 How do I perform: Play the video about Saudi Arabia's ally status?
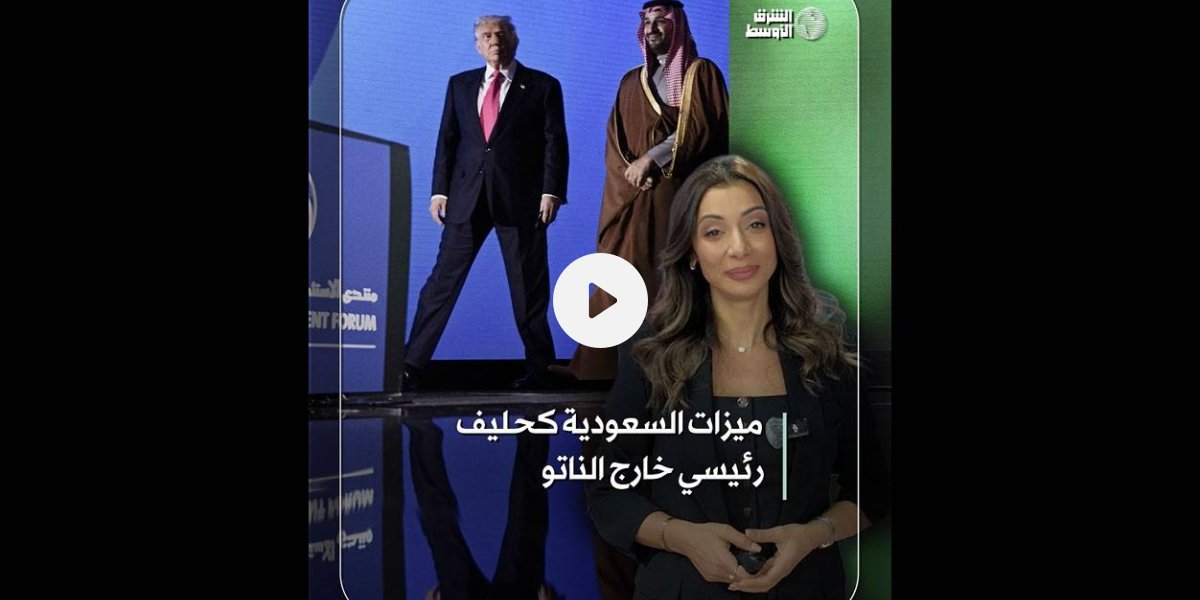pos(600,300)
